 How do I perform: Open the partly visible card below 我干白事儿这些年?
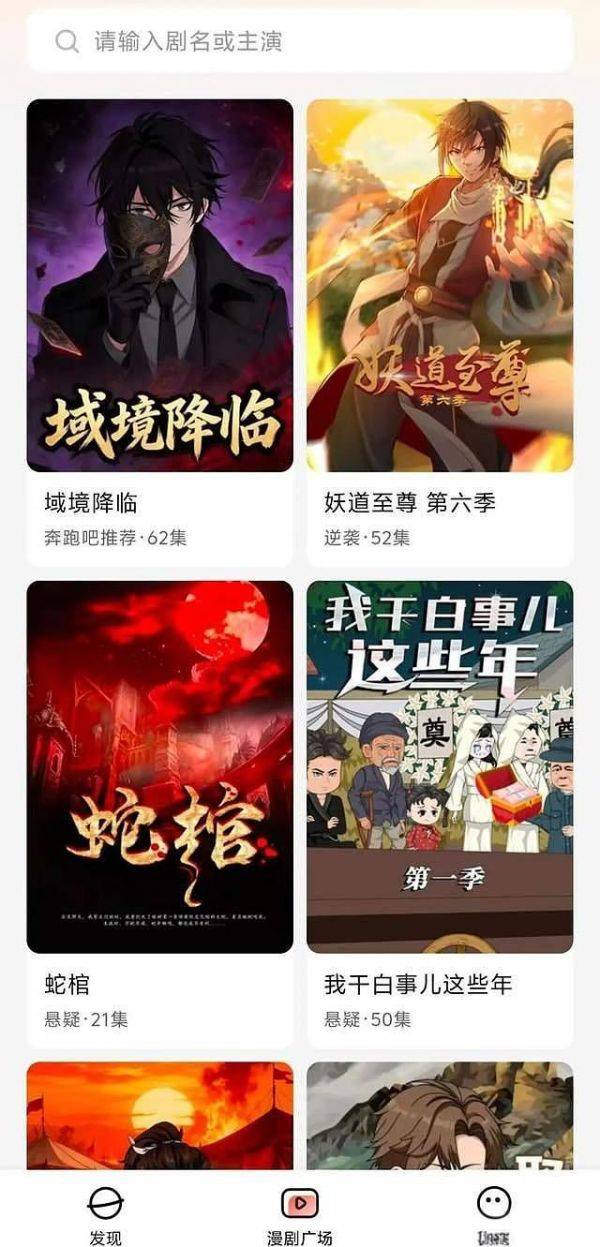pos(440,1115)
